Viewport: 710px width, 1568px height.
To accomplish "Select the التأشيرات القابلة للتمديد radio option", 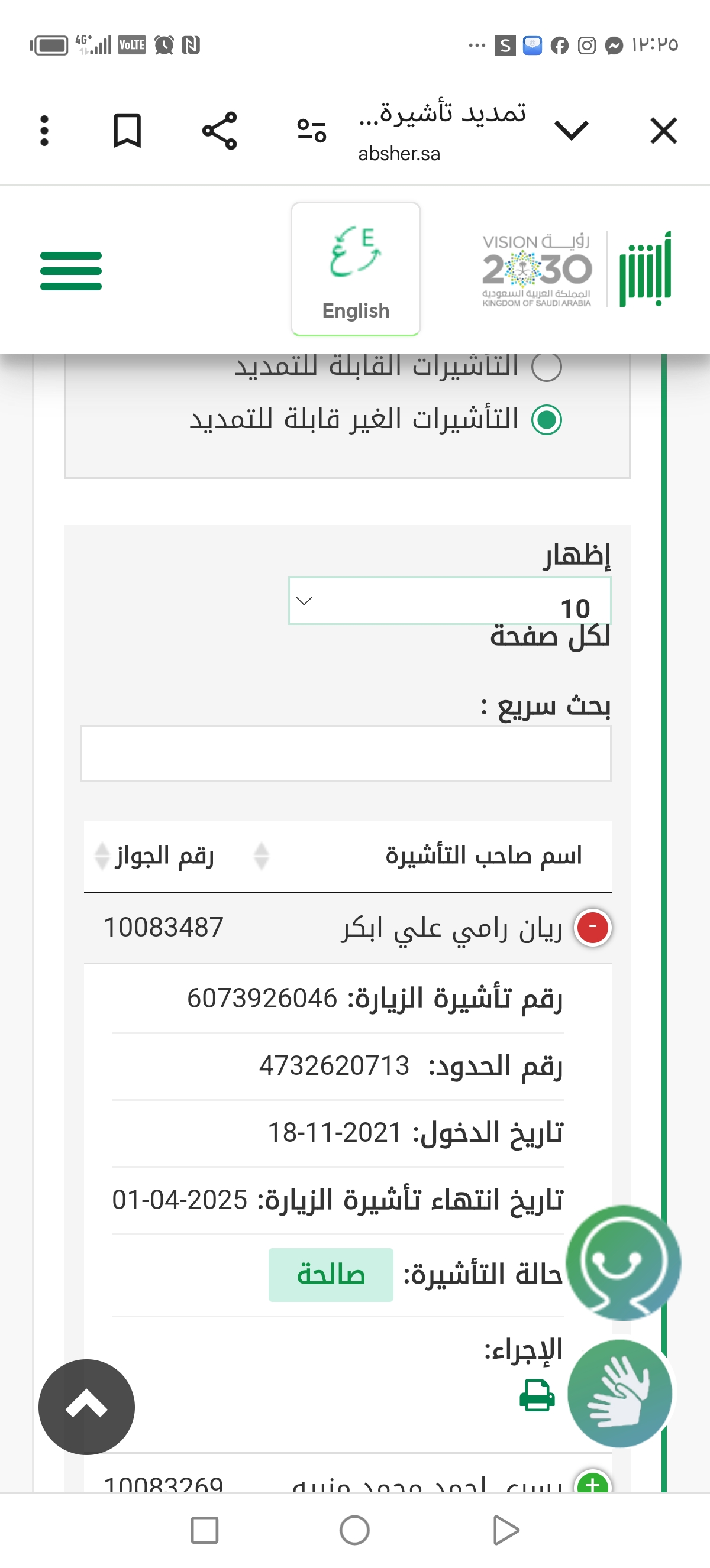I will pyautogui.click(x=546, y=367).
